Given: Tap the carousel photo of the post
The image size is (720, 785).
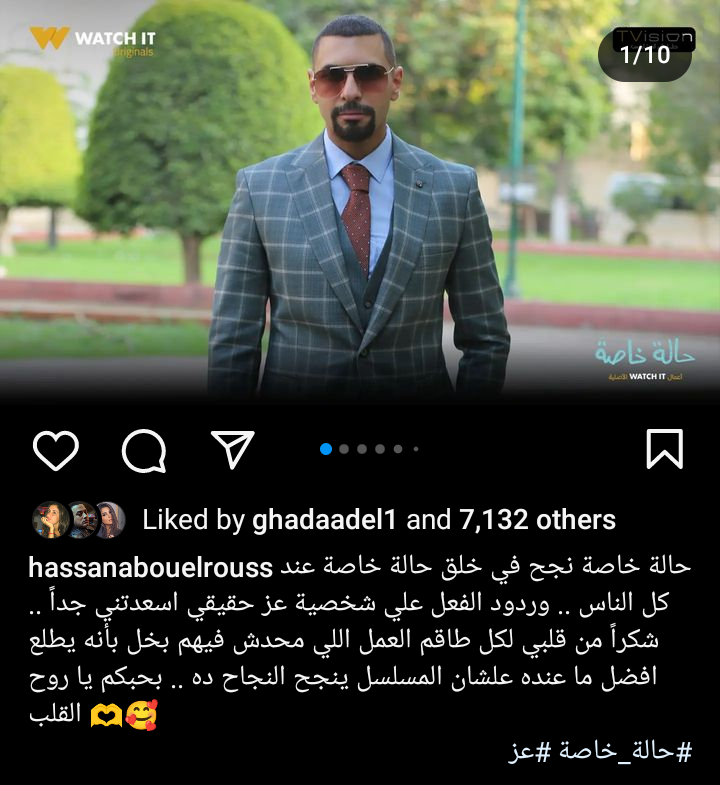Looking at the screenshot, I should pyautogui.click(x=360, y=200).
